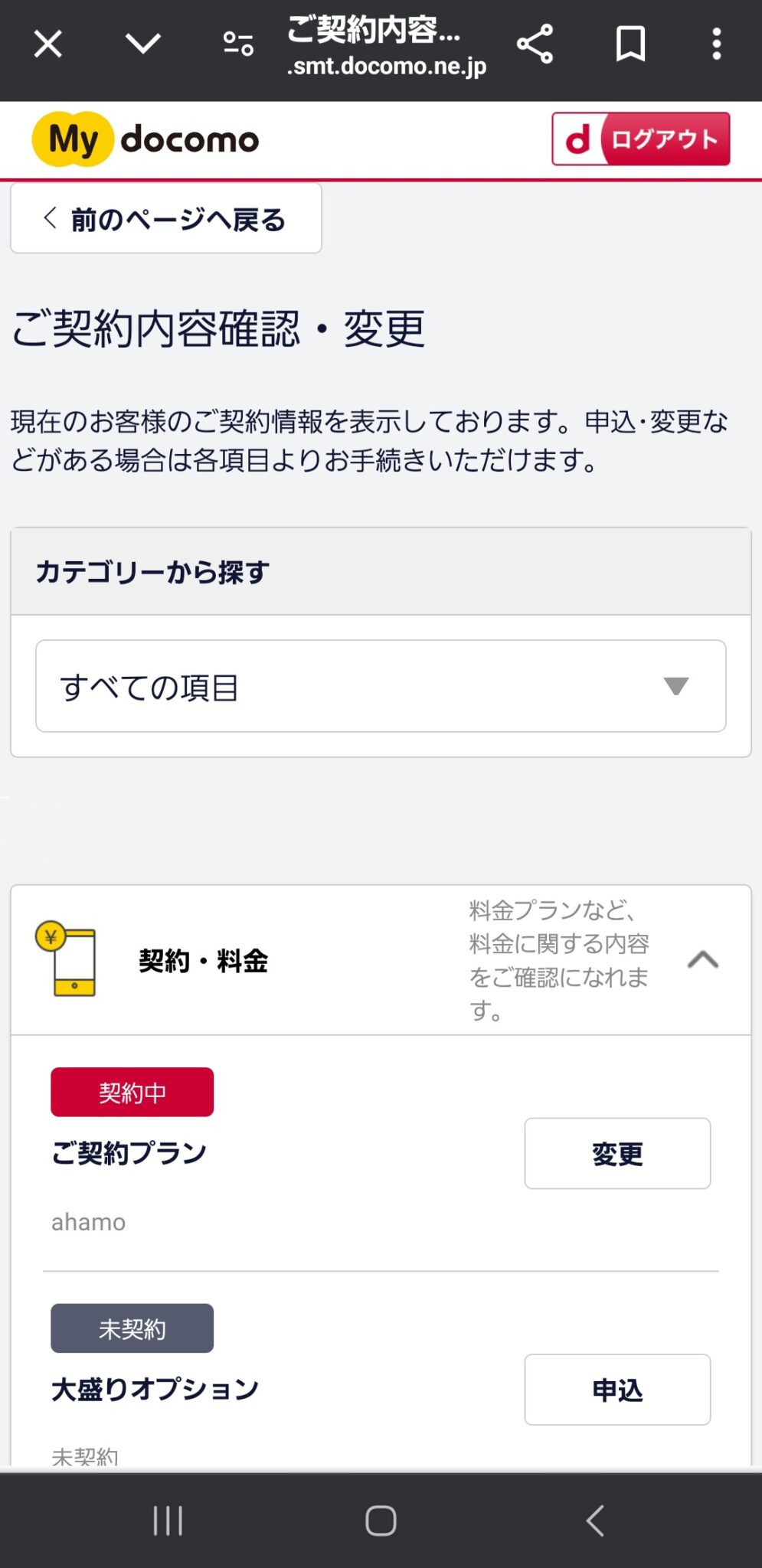Tap the down chevron in the browser toolbar
Screen dimensions: 762x1568
pos(142,44)
